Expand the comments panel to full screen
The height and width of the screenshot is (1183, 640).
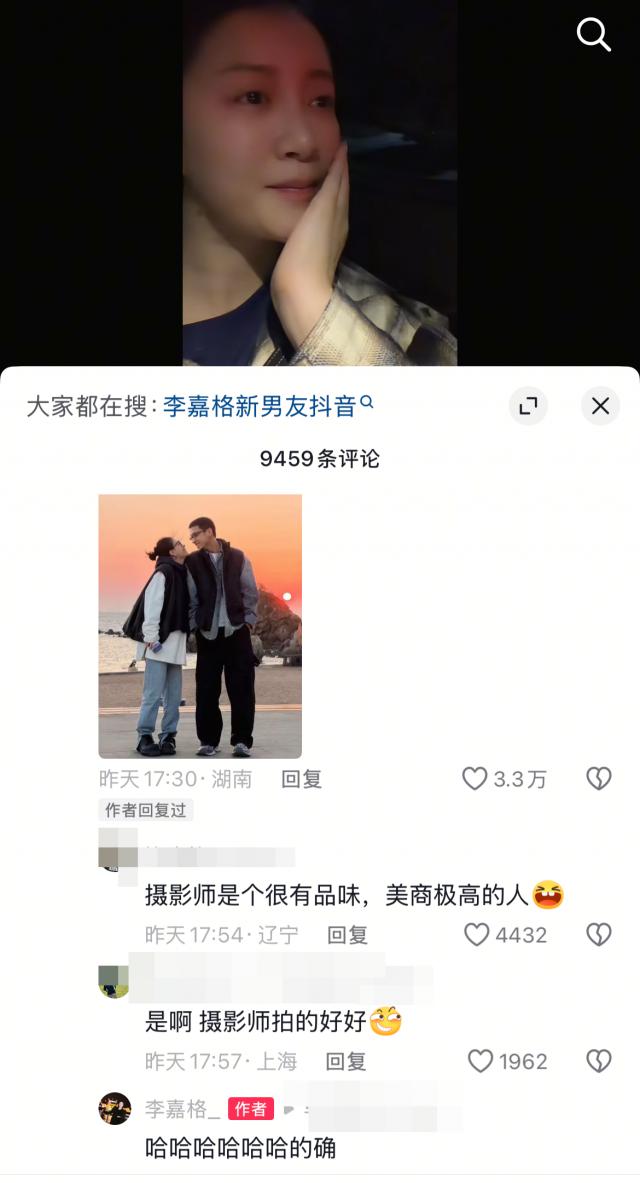coord(528,405)
